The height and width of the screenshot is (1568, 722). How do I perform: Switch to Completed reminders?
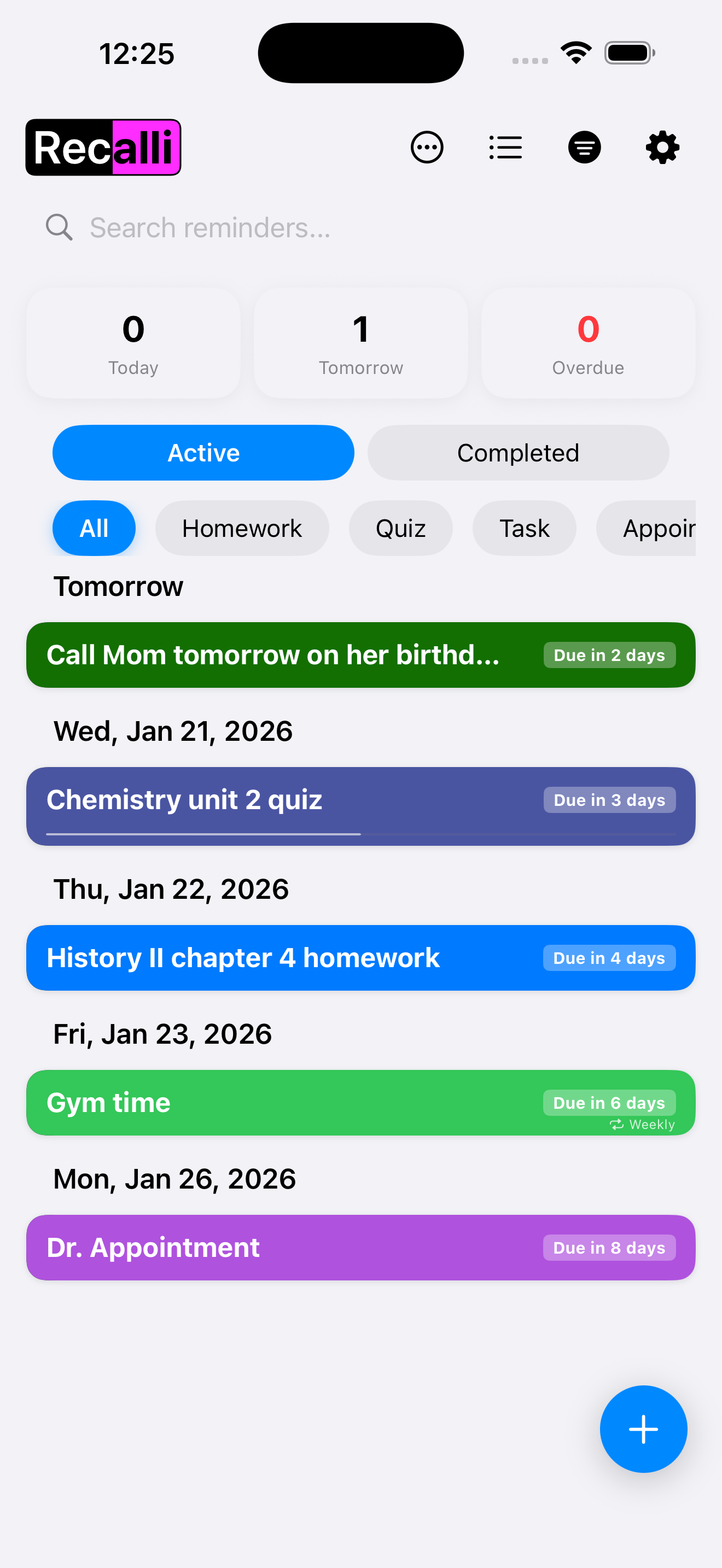point(518,452)
